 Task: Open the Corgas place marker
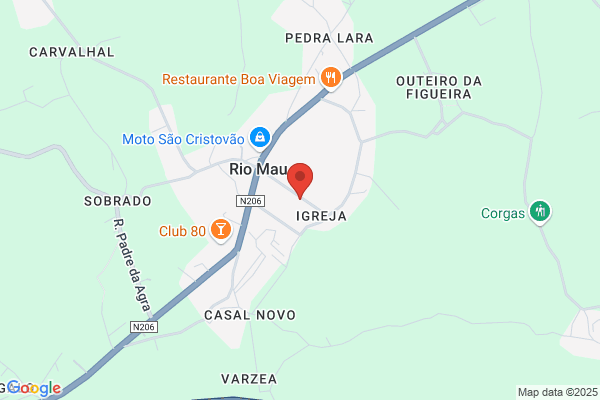tap(540, 212)
